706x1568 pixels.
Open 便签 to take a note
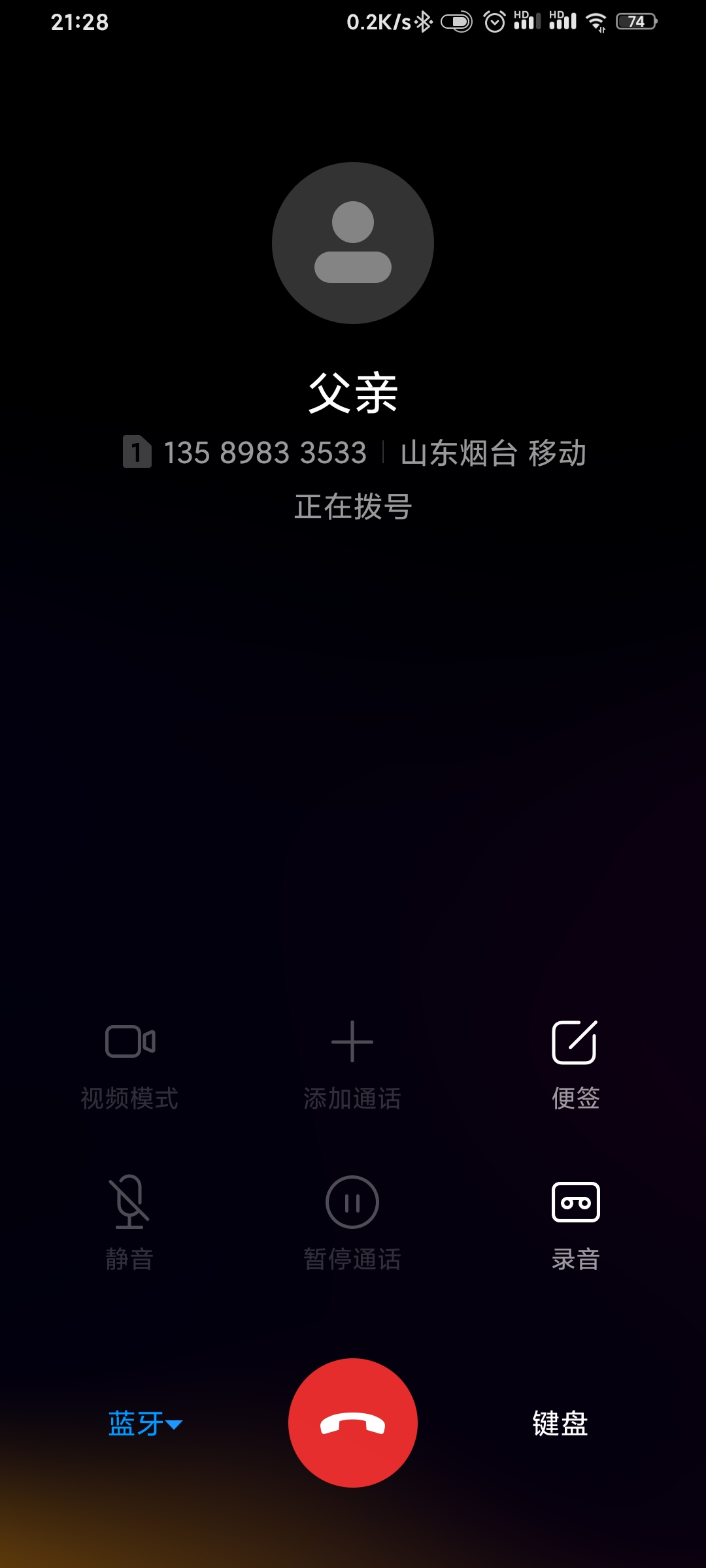[576, 1065]
